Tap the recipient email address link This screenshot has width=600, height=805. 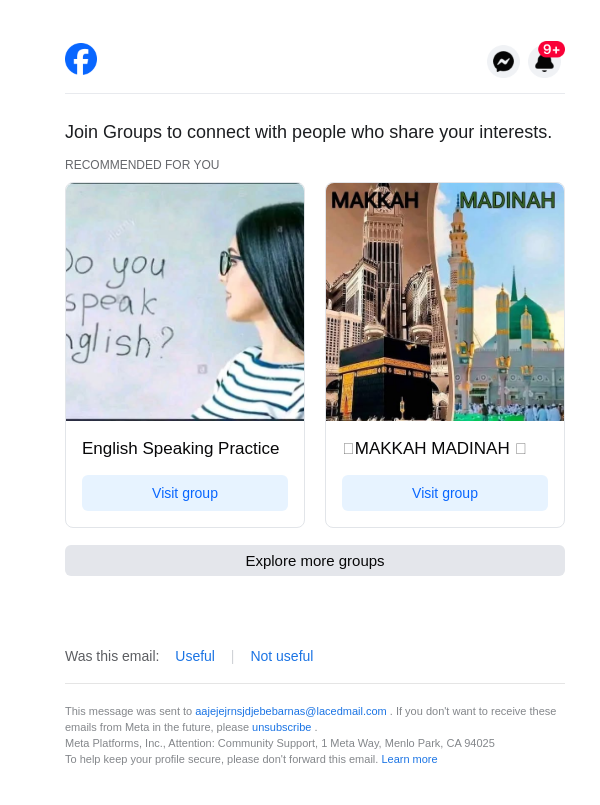point(290,711)
